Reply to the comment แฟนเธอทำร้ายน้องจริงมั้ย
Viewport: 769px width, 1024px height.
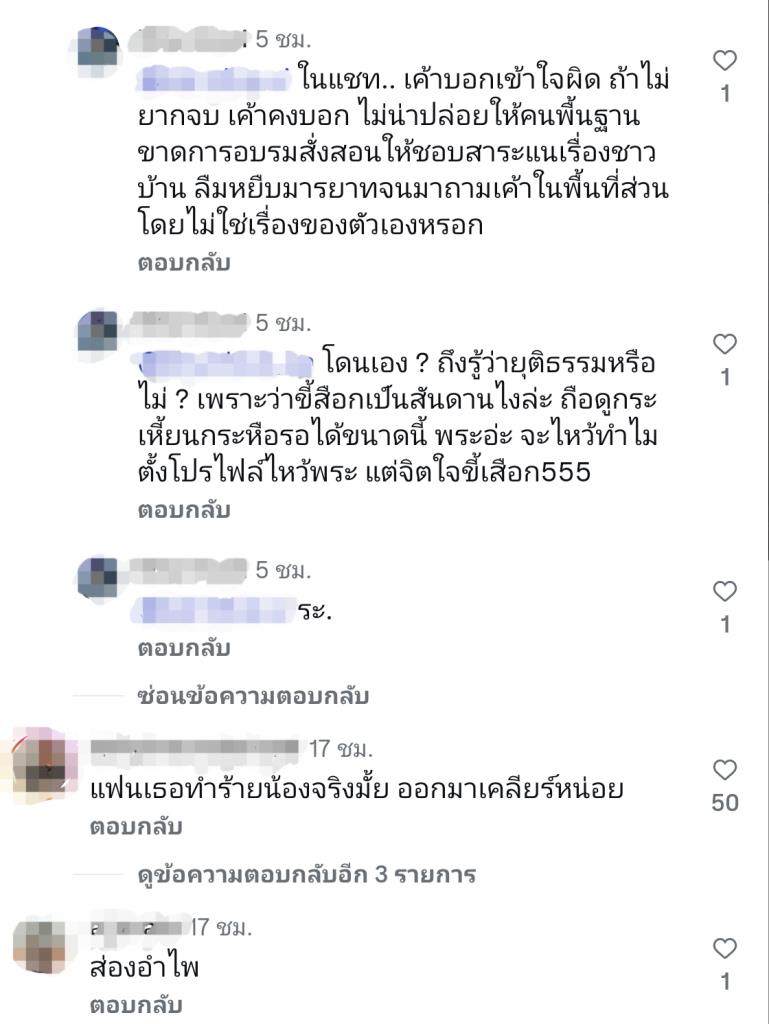coord(136,828)
